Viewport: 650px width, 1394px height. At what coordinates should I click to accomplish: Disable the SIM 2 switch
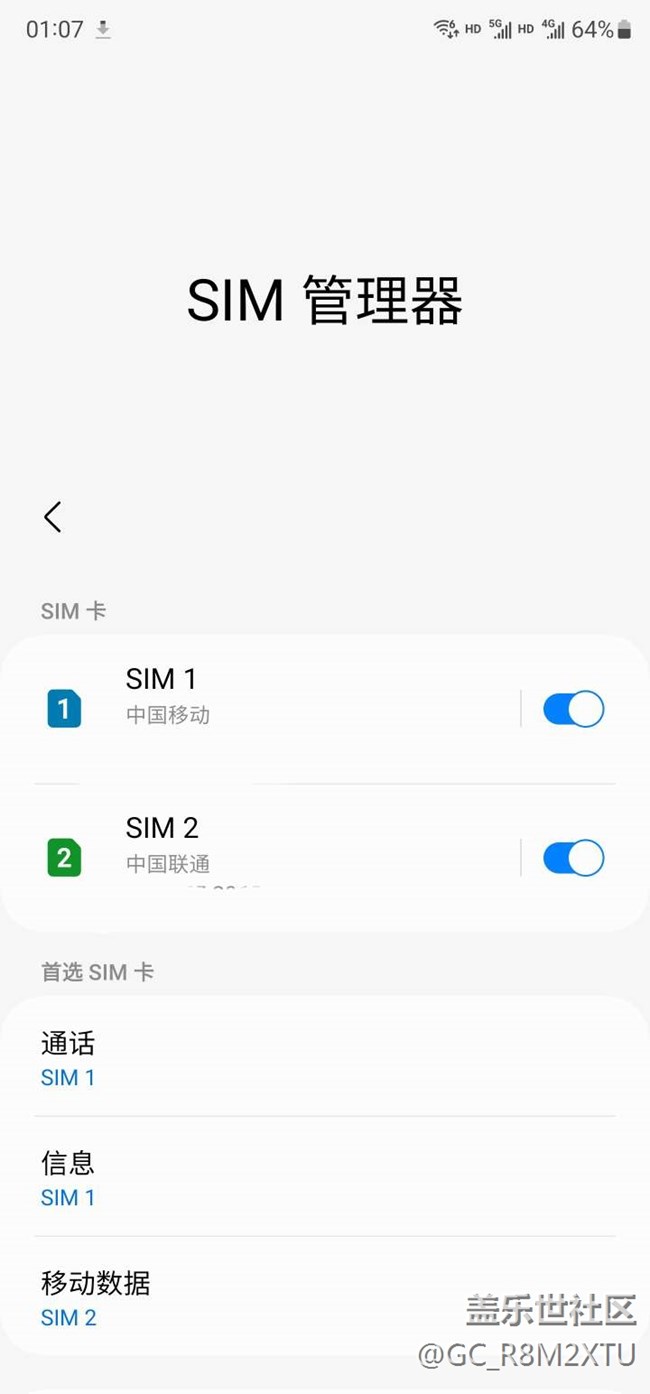[573, 858]
